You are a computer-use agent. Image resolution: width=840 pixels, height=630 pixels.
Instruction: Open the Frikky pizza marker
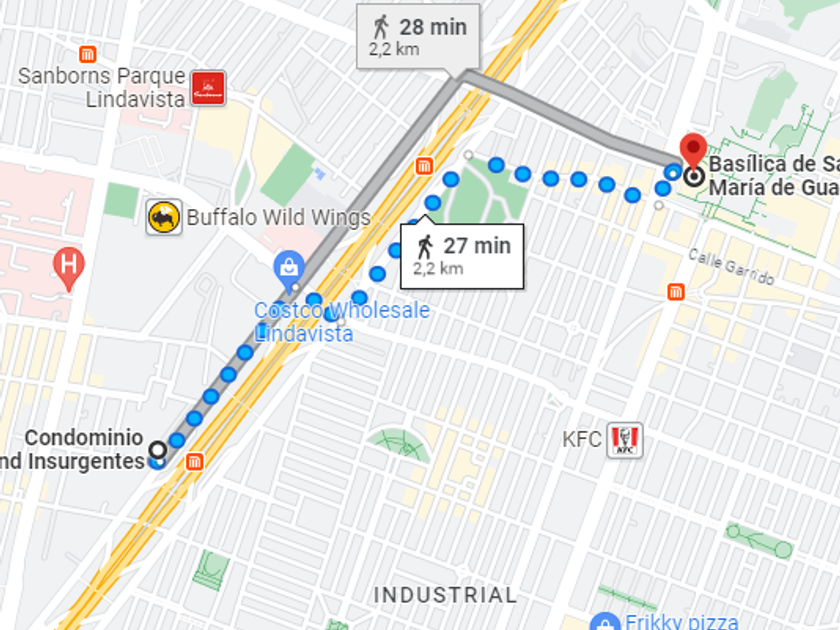605,622
